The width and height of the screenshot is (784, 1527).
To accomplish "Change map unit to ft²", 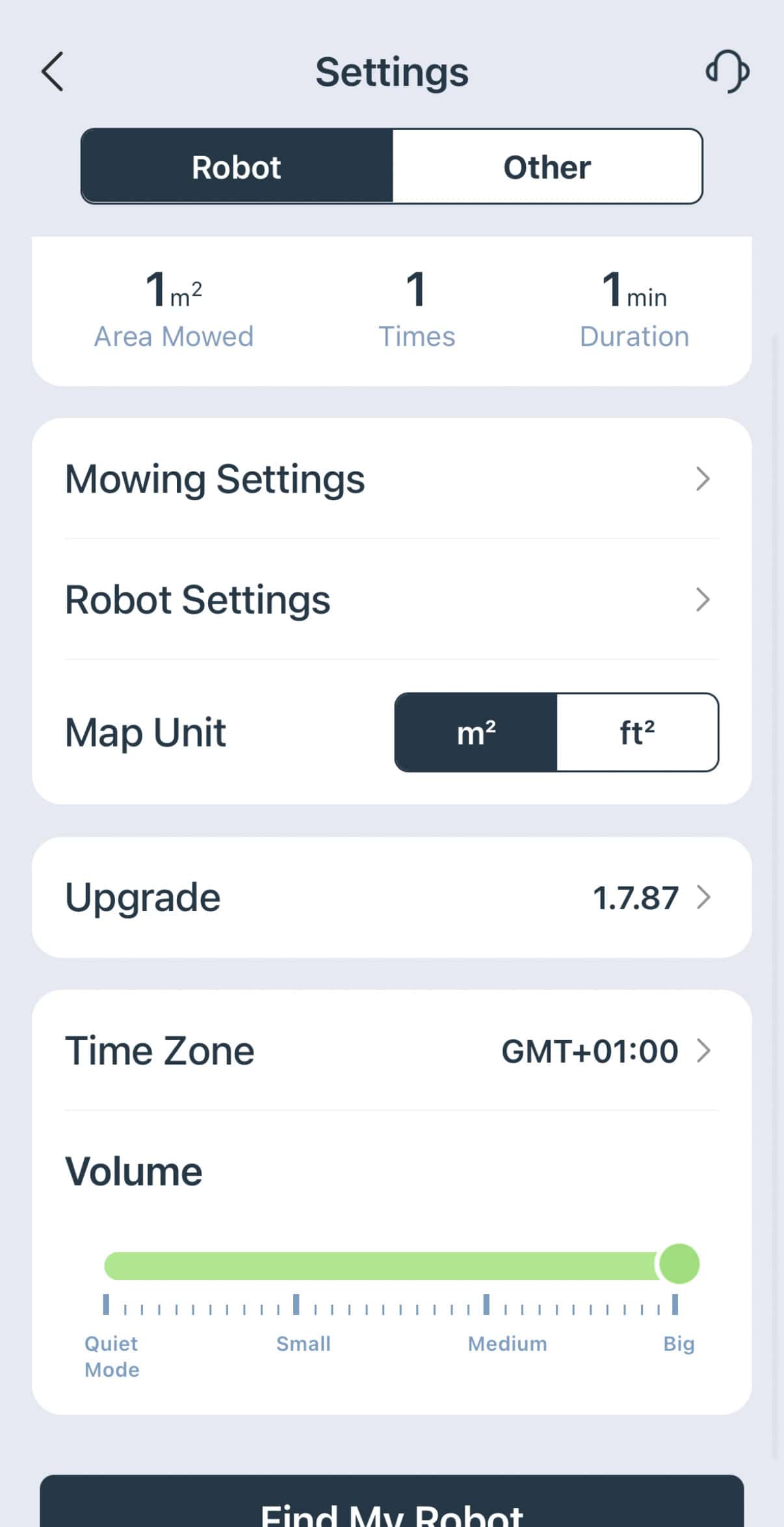I will (637, 732).
